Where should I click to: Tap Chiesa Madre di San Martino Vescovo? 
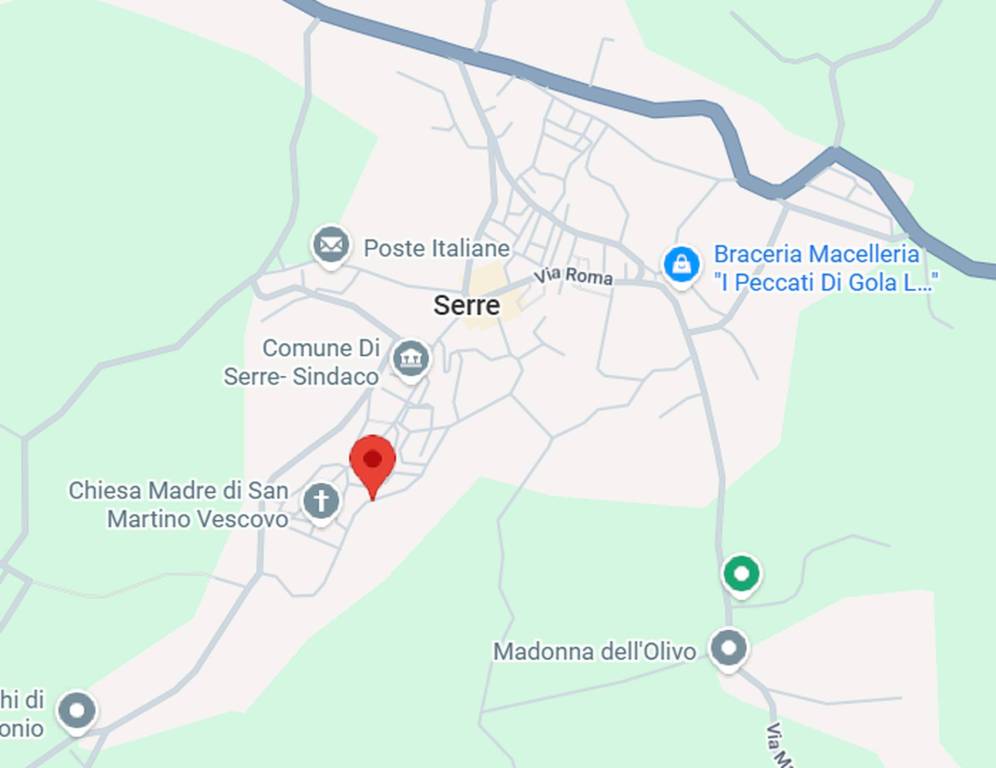pos(321,501)
